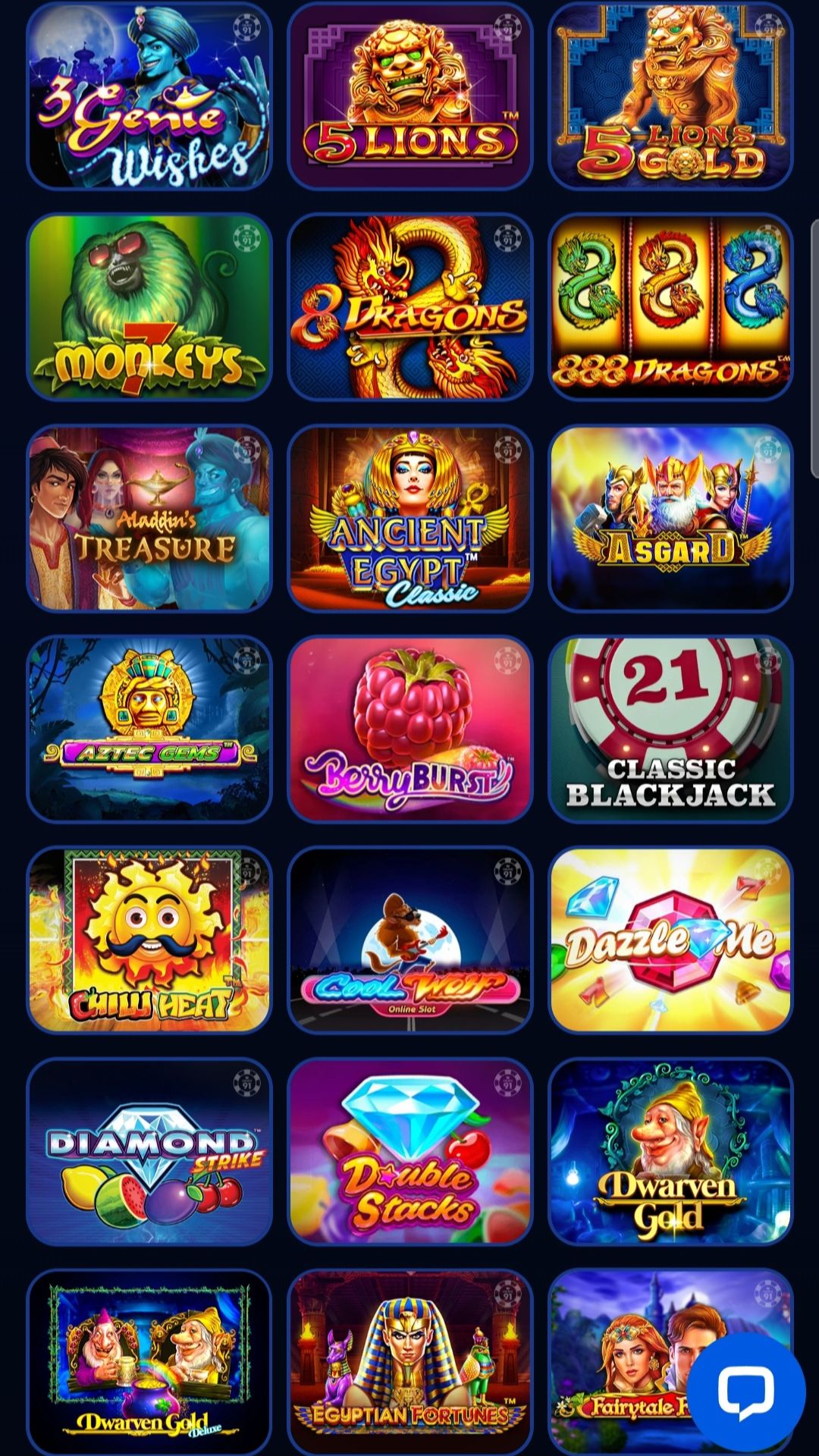Screen dimensions: 819x1456
Task: Open the 3 Genie Wishes game
Action: 149,96
